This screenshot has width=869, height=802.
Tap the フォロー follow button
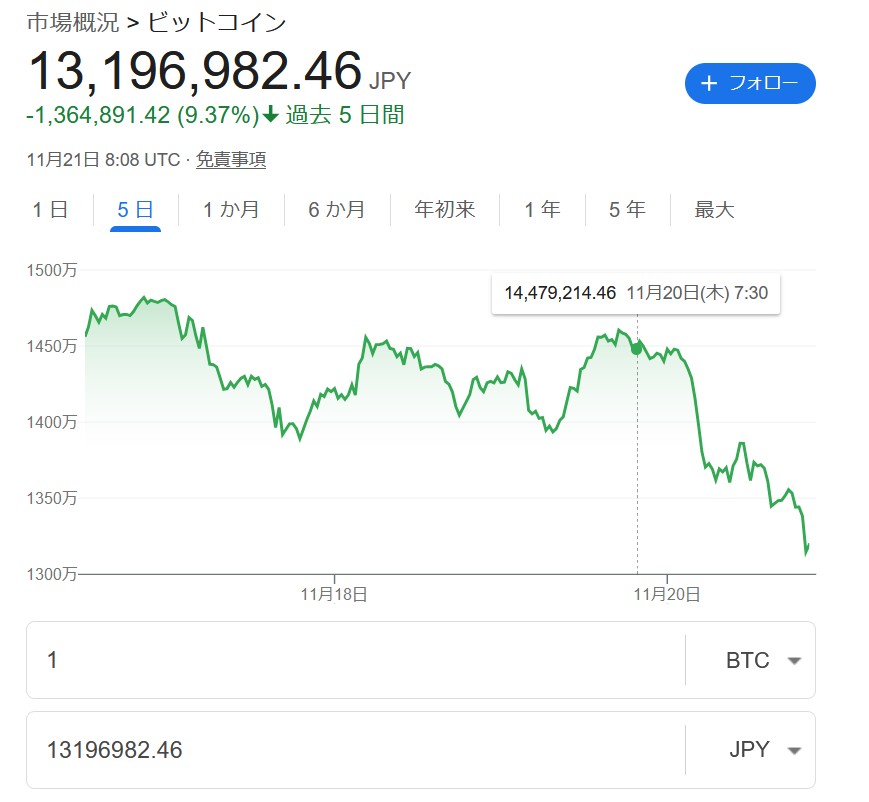(x=750, y=84)
